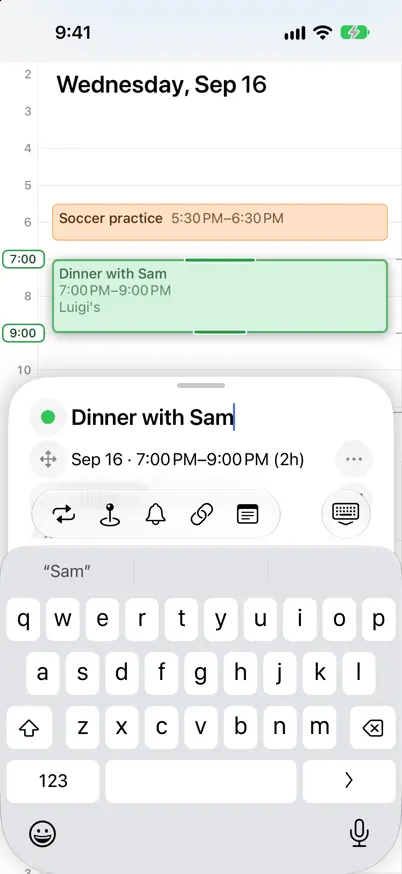402x874 pixels.
Task: Tap the move arrows icon beside the date
Action: coord(48,460)
